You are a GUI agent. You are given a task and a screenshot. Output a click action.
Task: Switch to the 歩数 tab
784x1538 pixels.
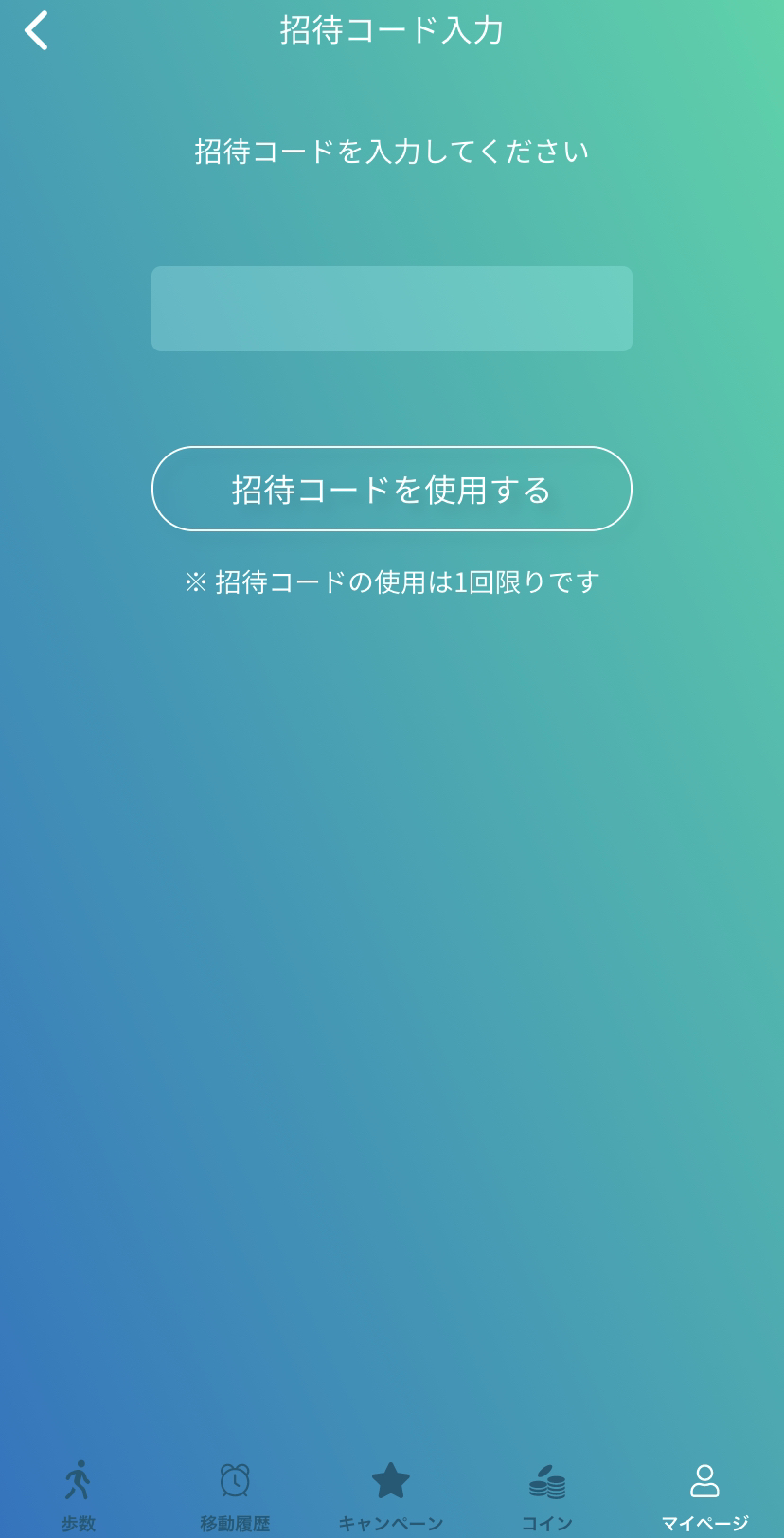point(78,1493)
